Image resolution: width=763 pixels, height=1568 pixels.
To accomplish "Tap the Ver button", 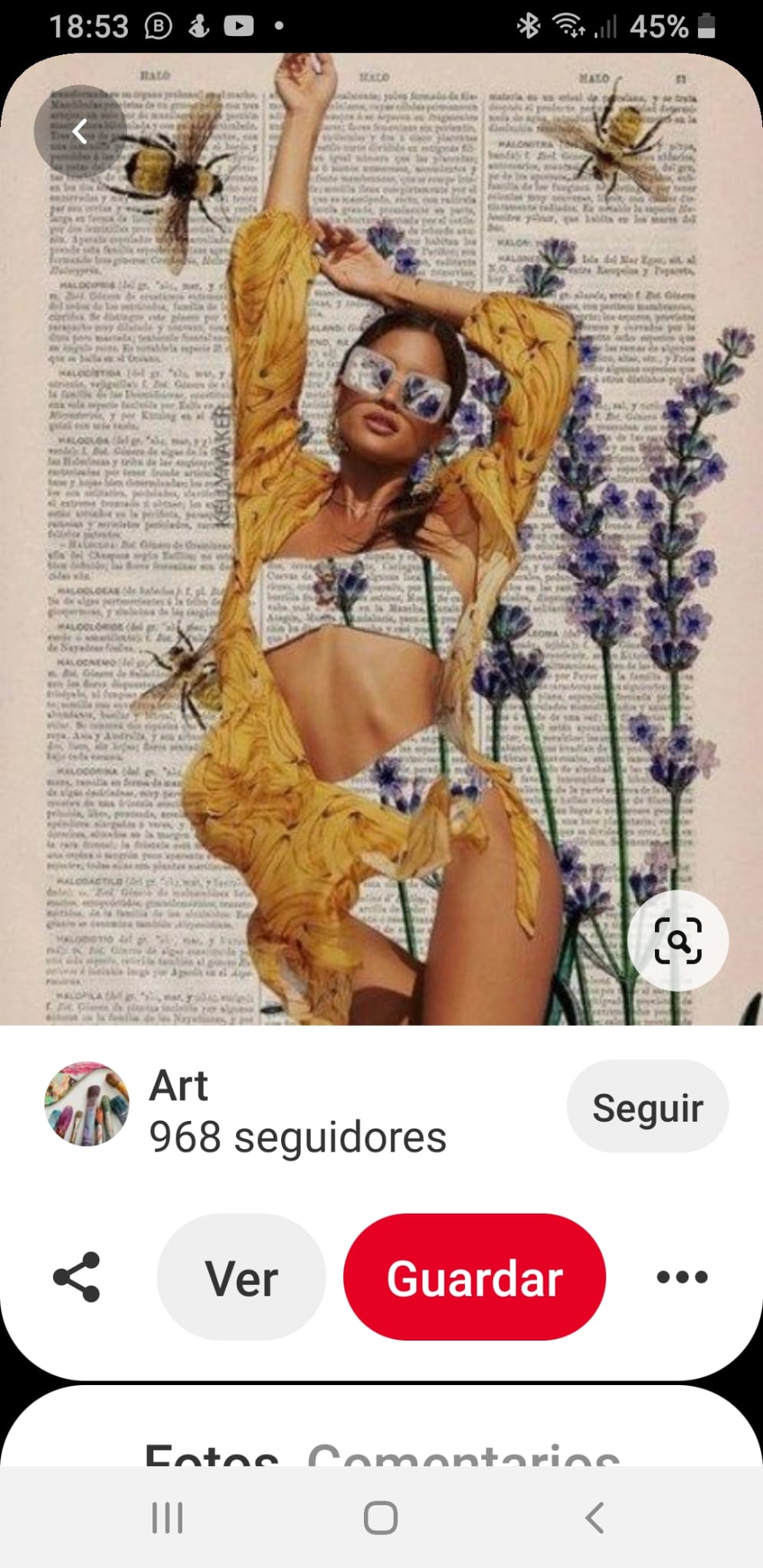I will (x=241, y=1277).
